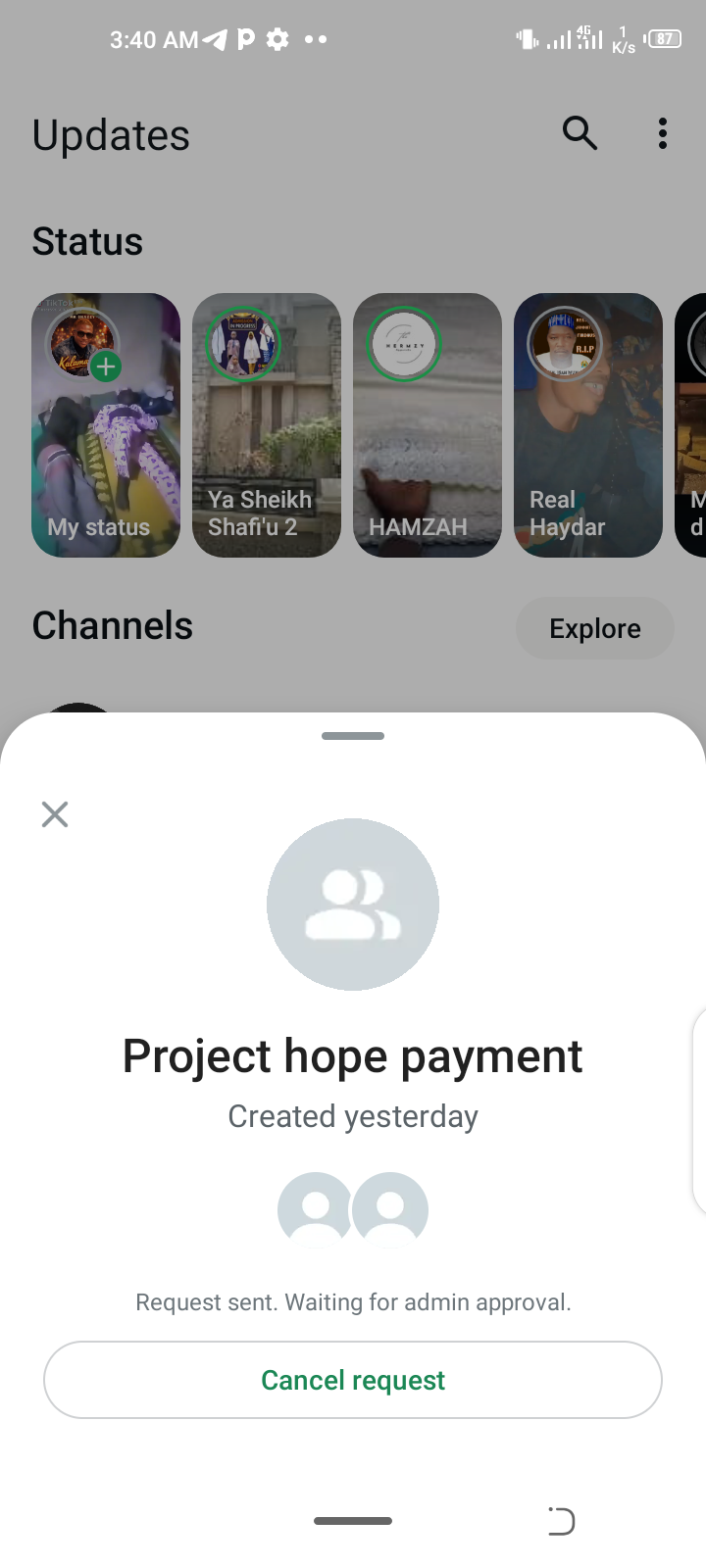Viewport: 706px width, 1568px height.
Task: Open Ya Sheikh Shafi'u 2 status
Action: (267, 425)
